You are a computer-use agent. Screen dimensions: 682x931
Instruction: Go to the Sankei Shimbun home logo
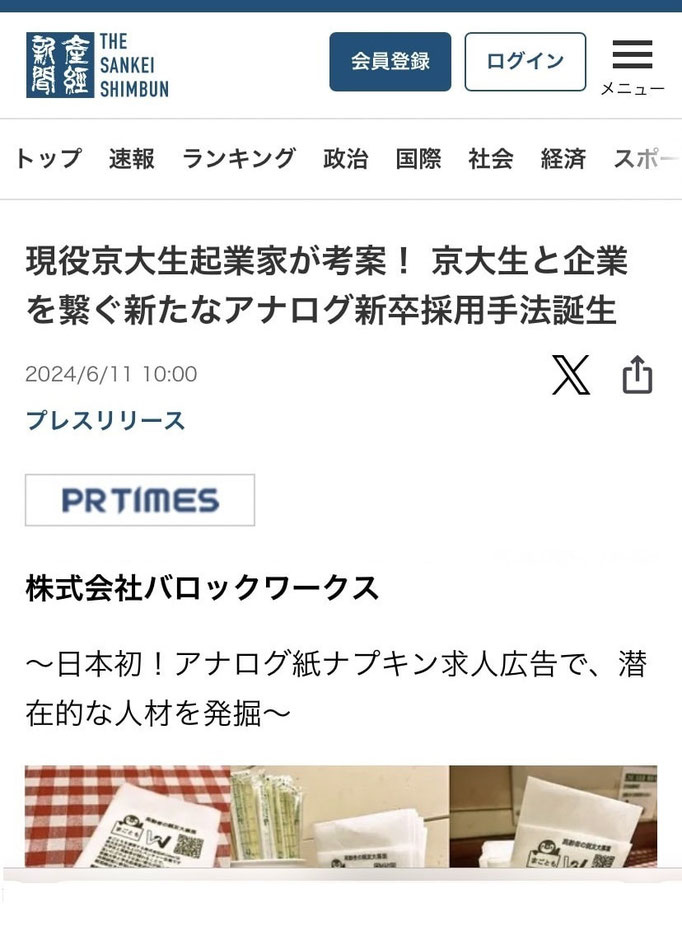coord(97,65)
